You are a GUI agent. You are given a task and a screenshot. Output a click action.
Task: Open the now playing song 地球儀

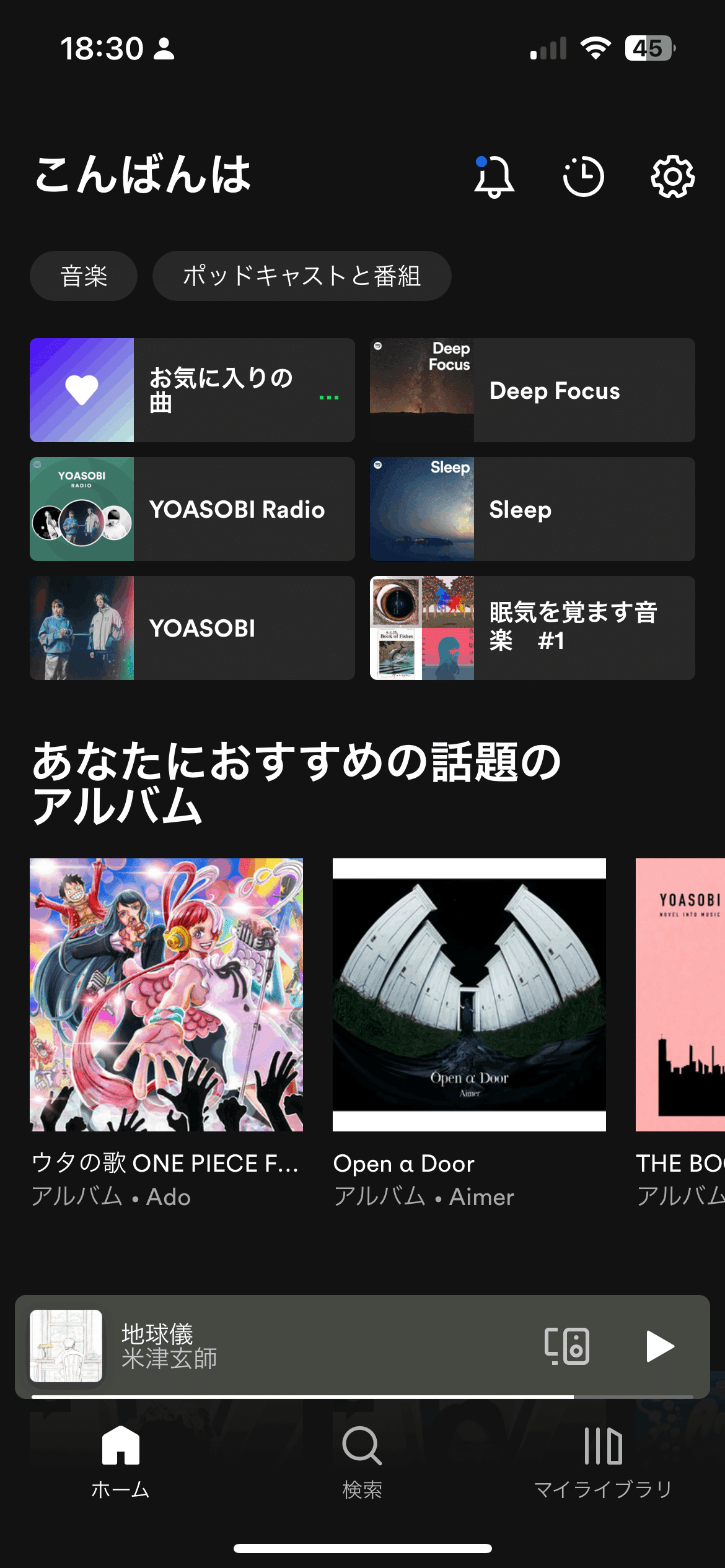(x=279, y=1346)
